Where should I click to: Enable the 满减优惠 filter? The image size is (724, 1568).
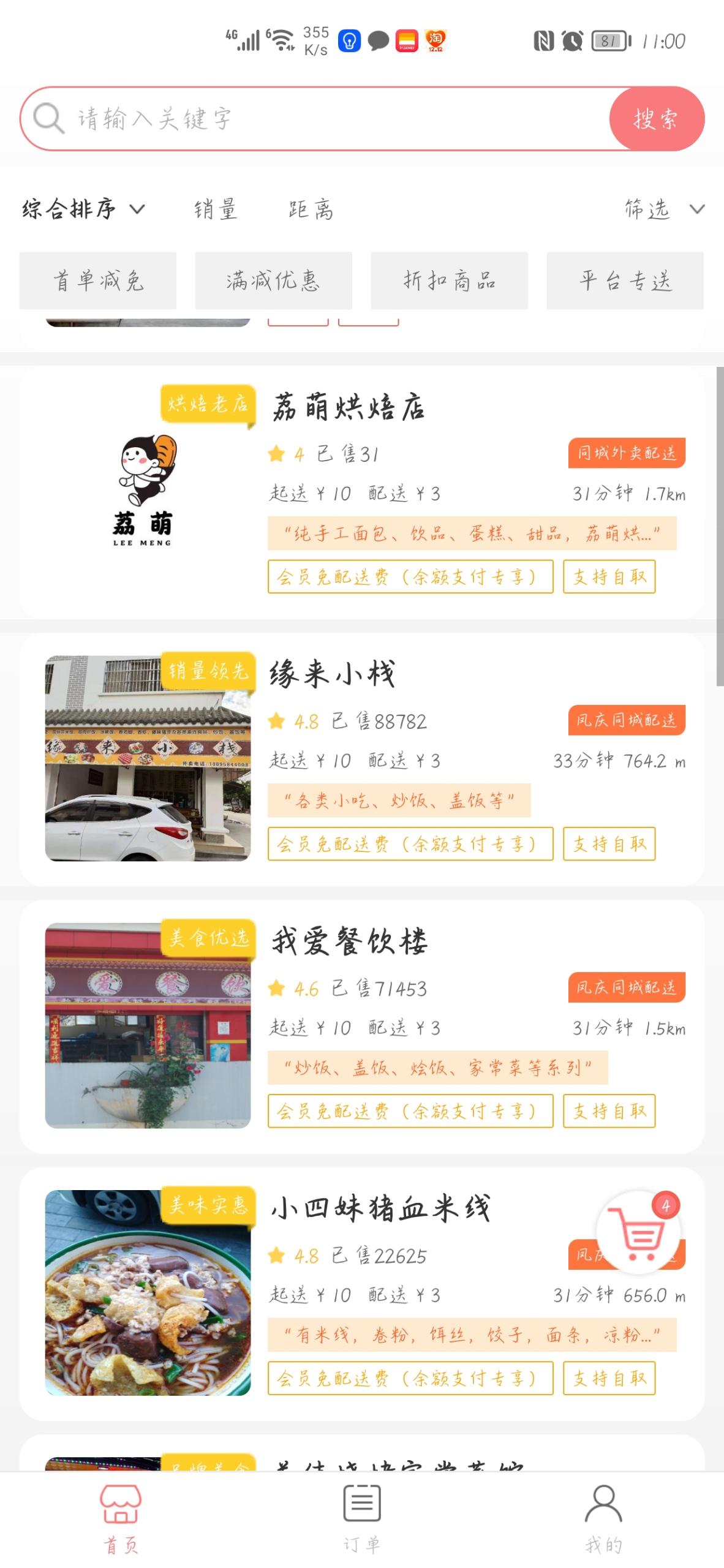coord(274,281)
